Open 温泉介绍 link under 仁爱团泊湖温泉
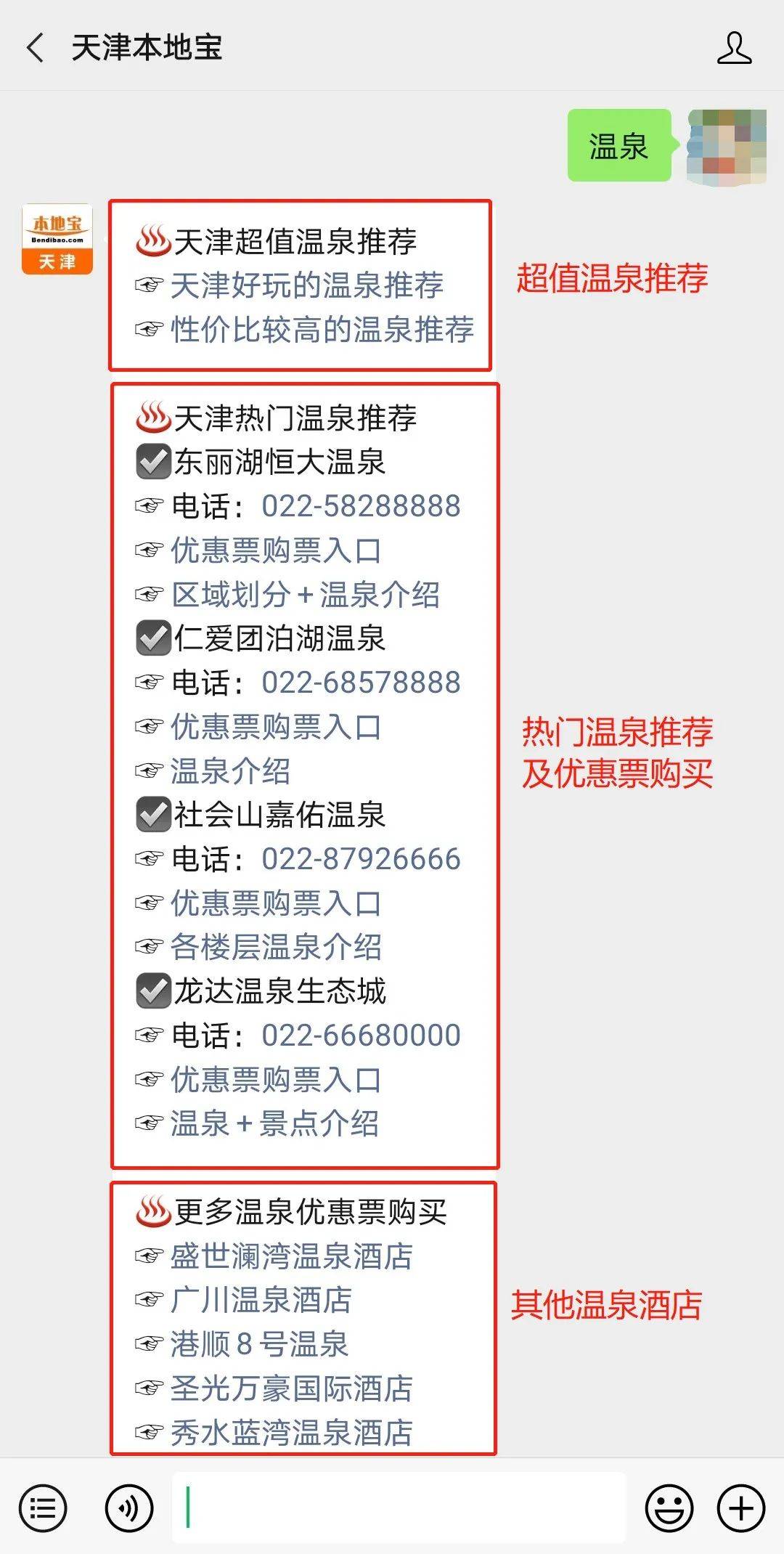784x1554 pixels. (230, 771)
